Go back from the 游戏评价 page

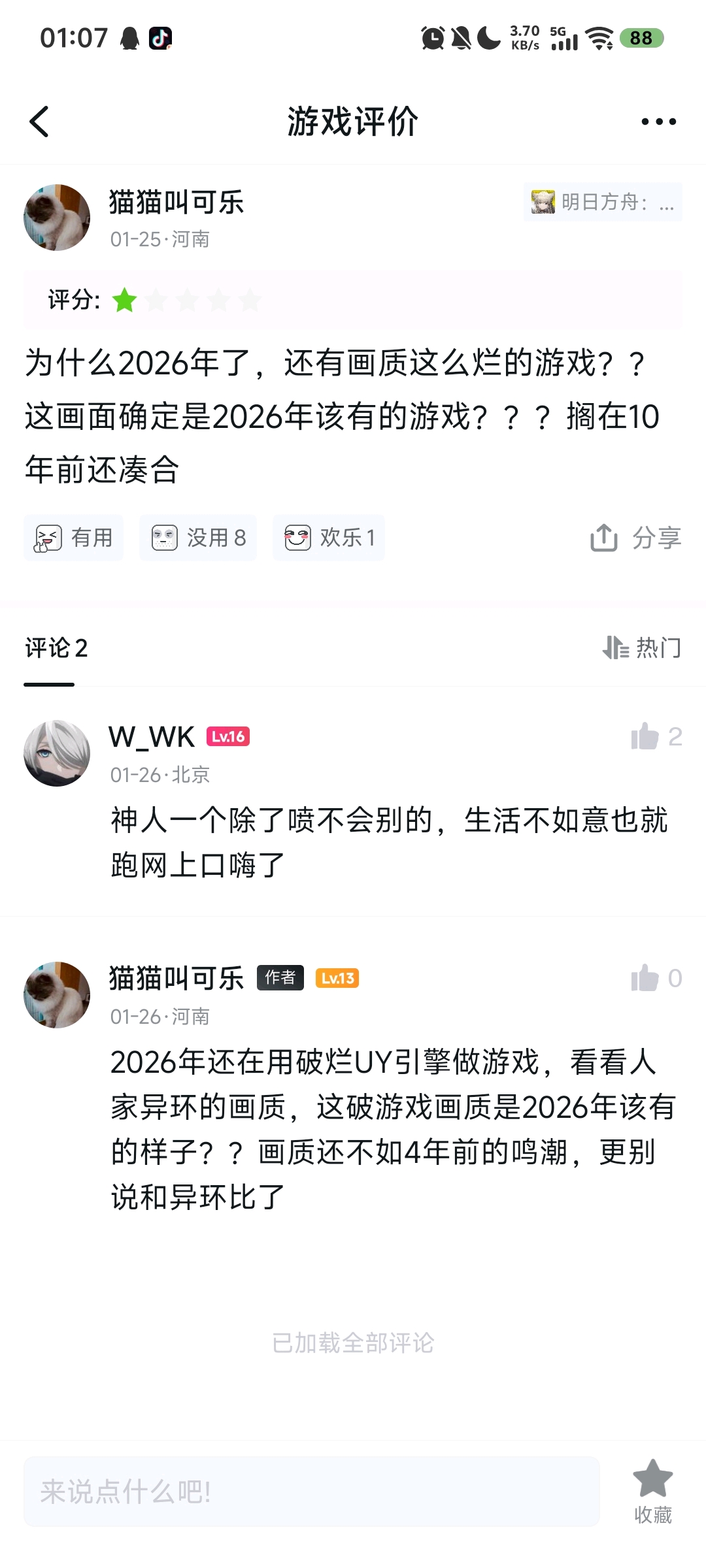coord(39,122)
